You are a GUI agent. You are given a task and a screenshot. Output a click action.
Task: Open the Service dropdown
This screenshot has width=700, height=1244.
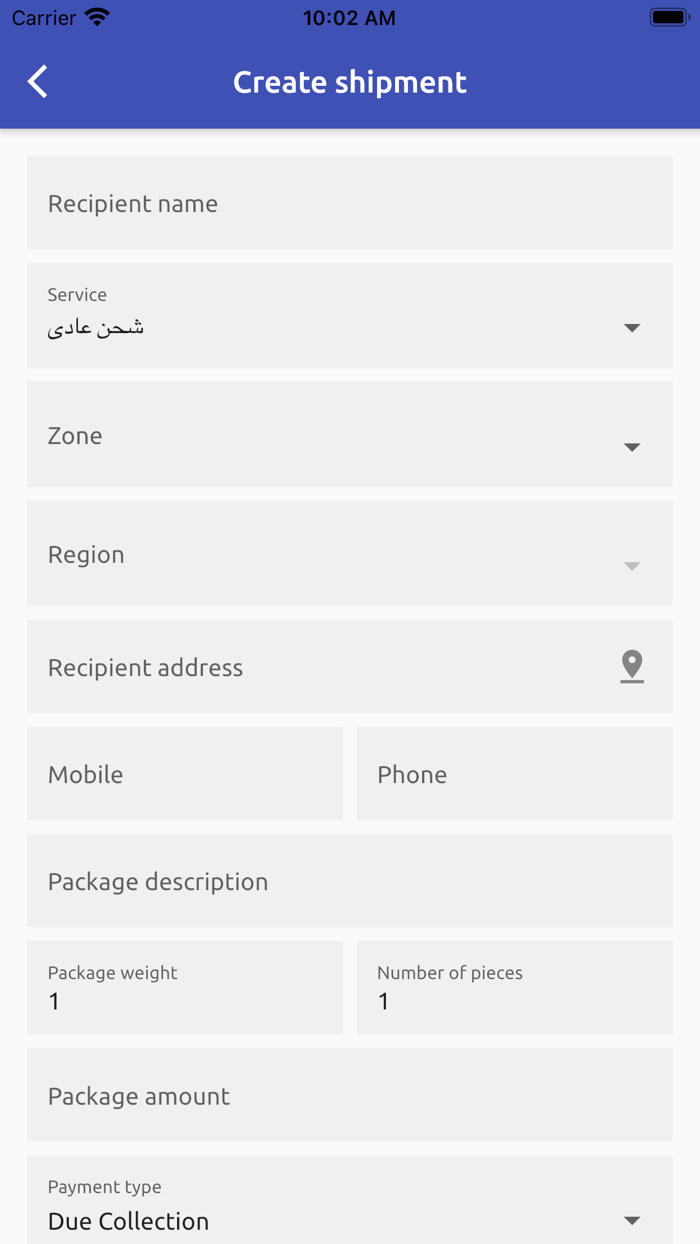tap(350, 315)
